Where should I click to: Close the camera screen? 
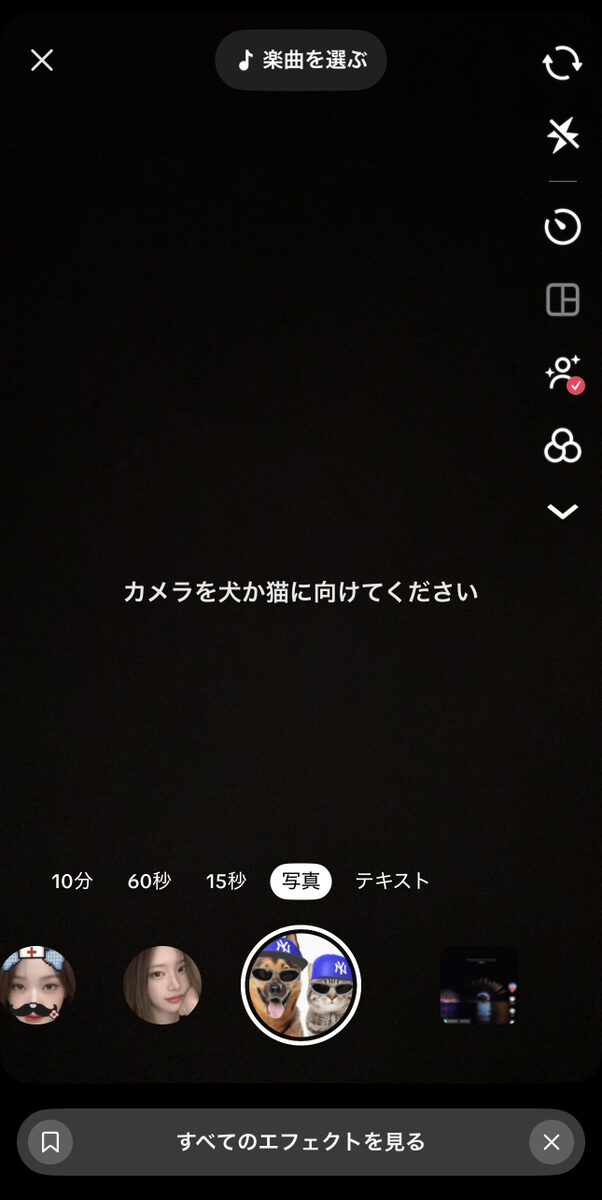click(41, 60)
